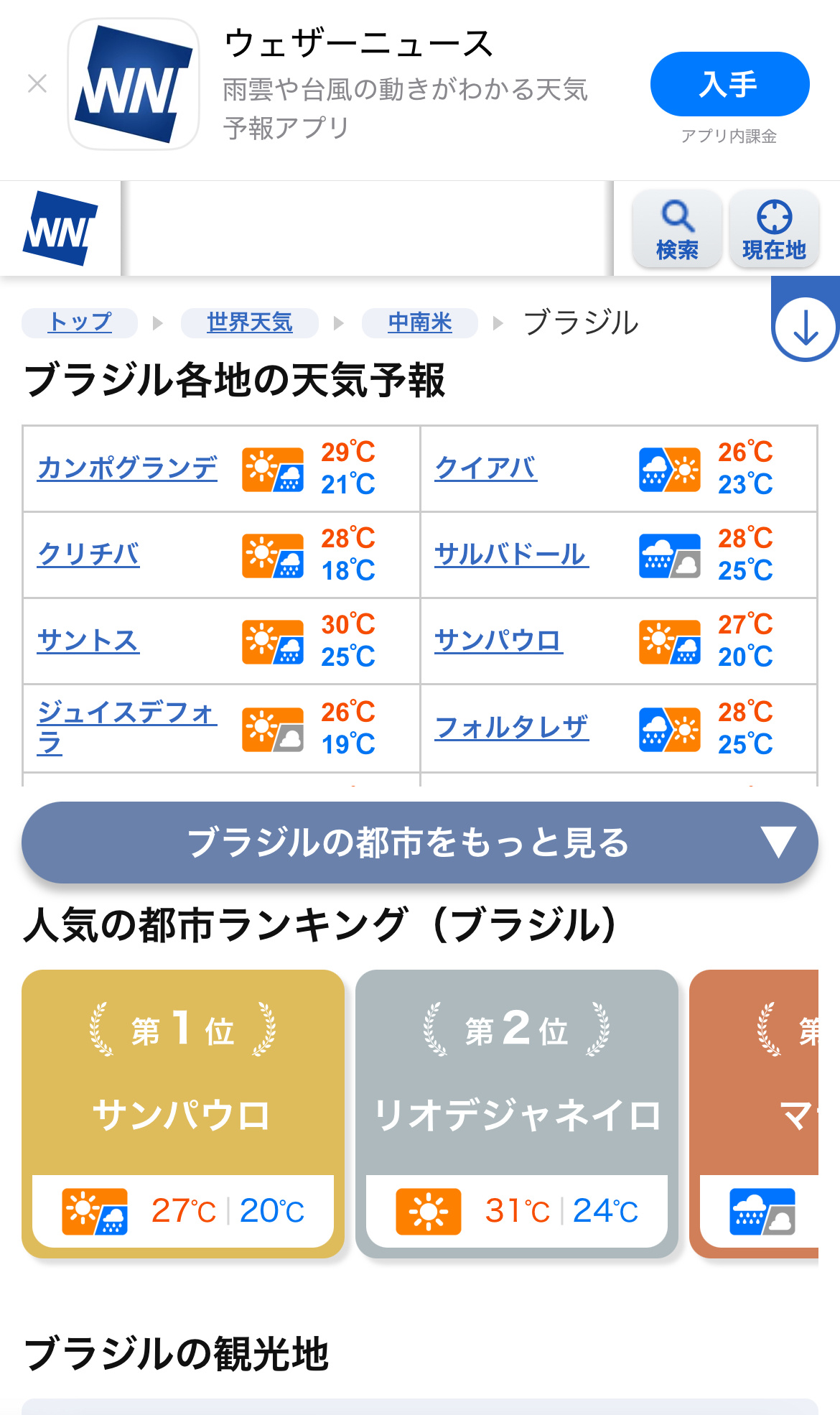This screenshot has height=1415, width=840.
Task: View クリチバ weather forecast
Action: [x=88, y=555]
